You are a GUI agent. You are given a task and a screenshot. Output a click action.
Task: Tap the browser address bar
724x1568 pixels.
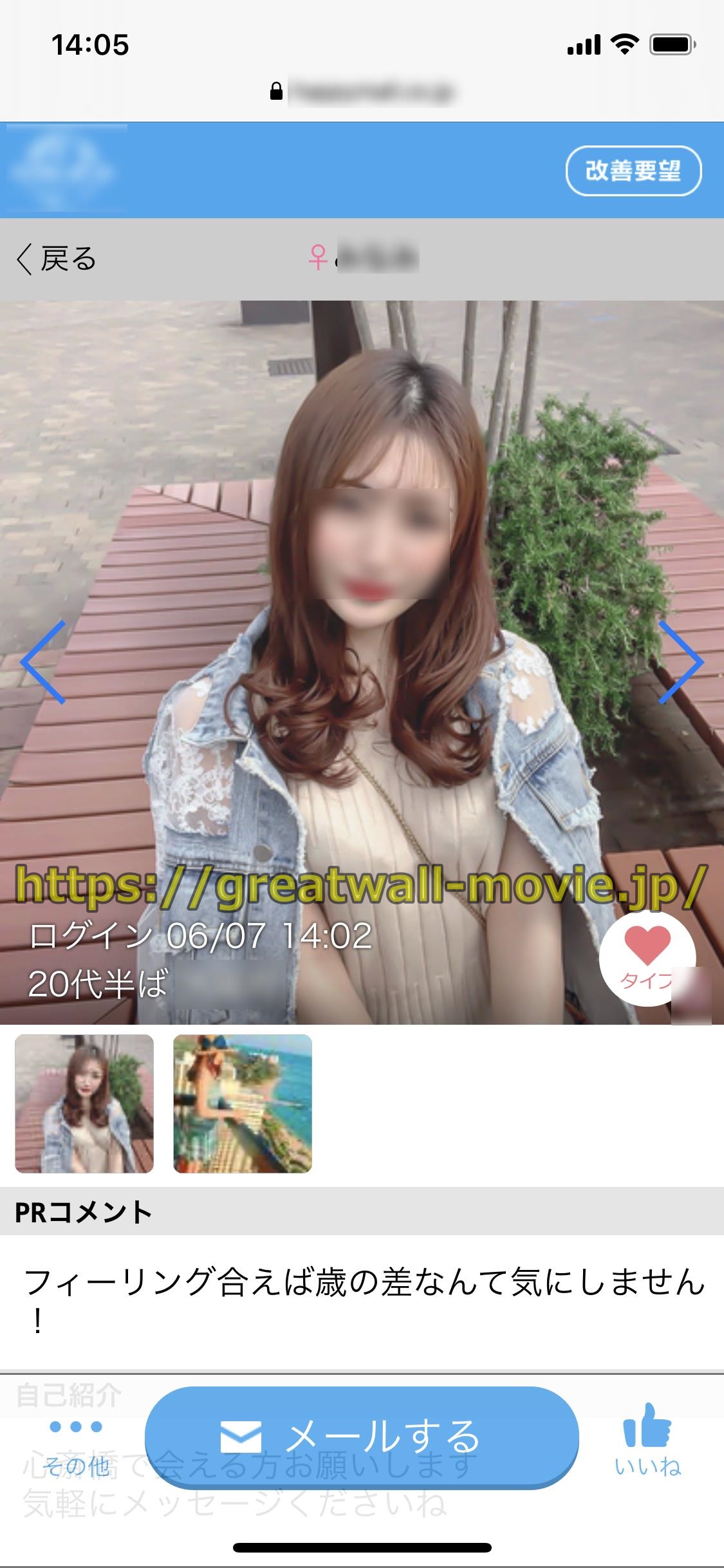362,91
